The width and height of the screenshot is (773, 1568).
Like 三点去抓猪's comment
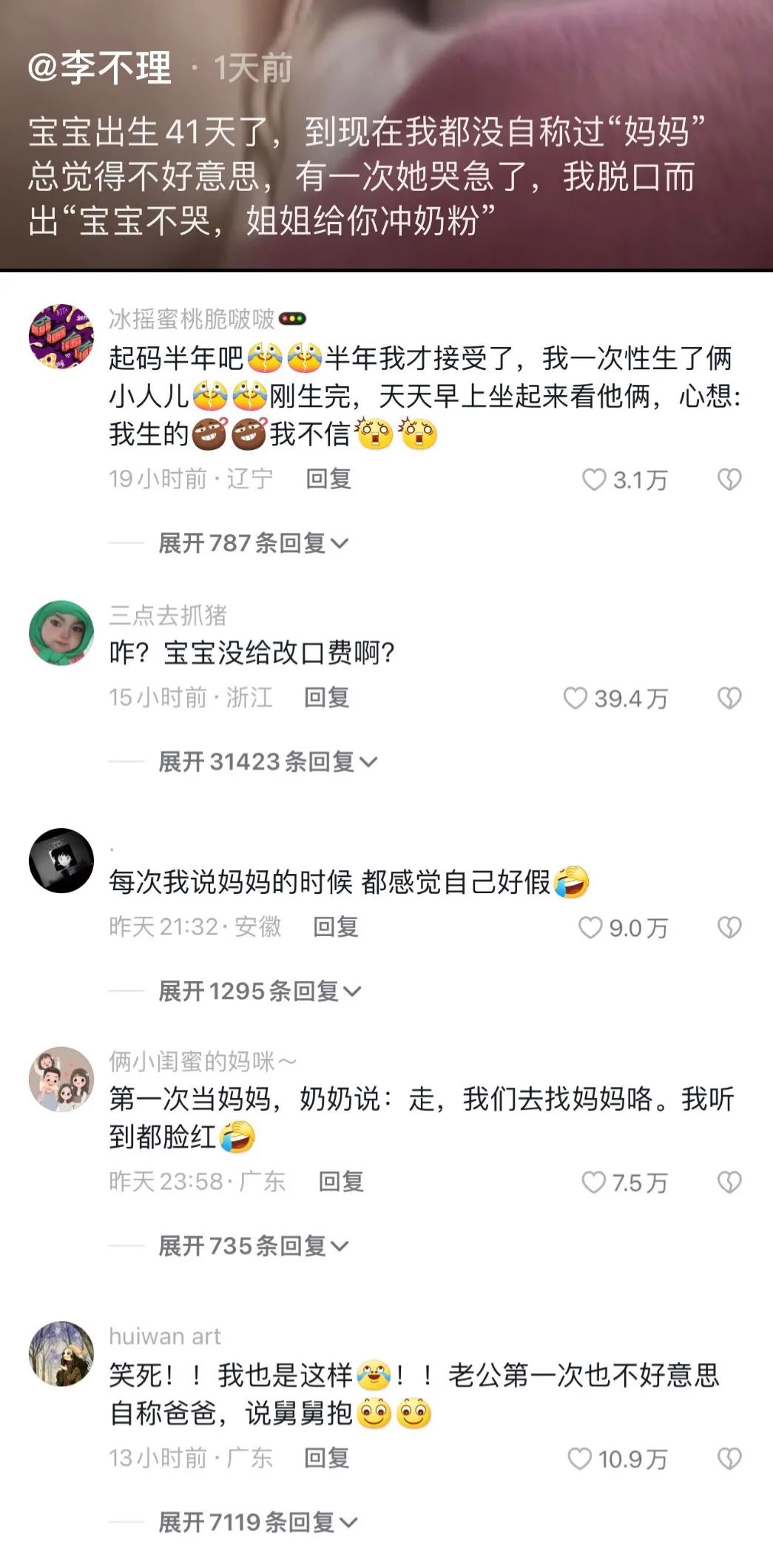576,698
